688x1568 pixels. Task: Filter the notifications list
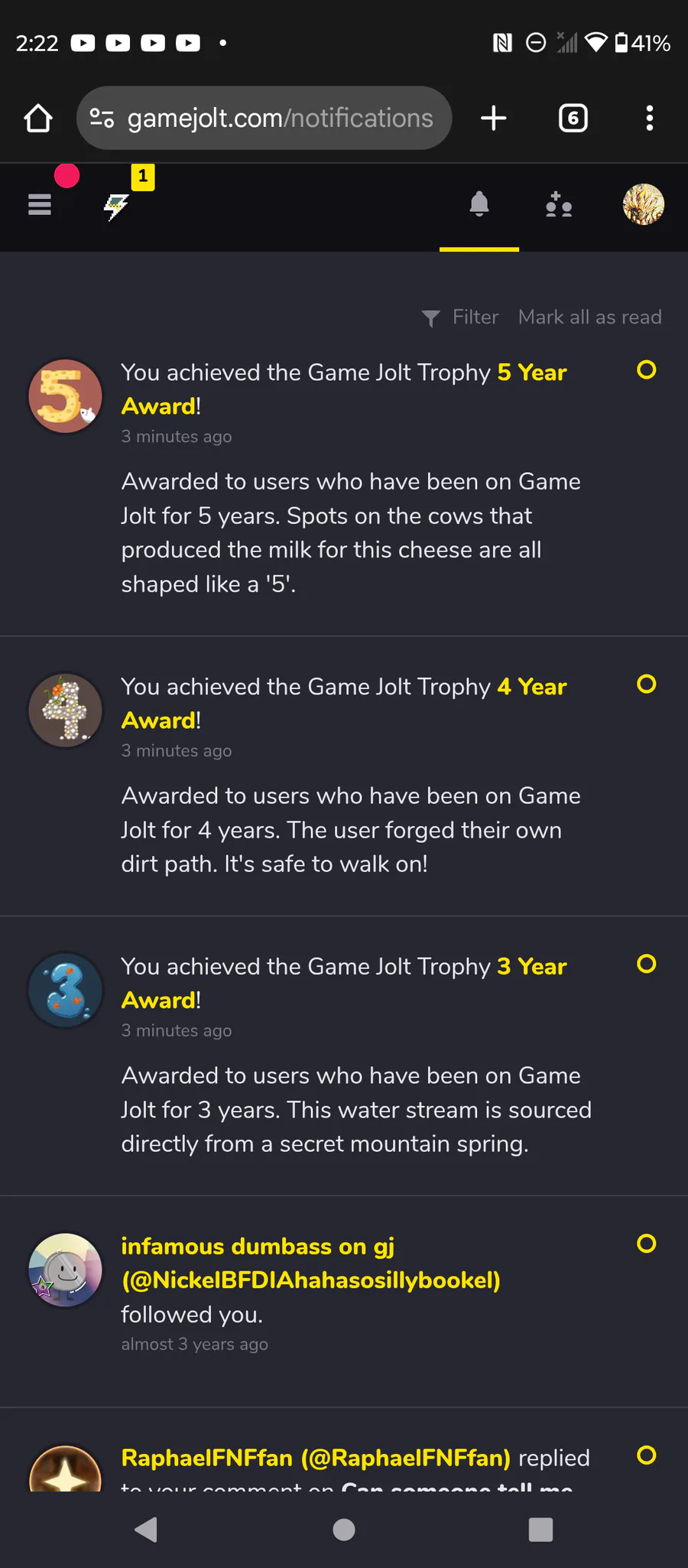coord(460,317)
